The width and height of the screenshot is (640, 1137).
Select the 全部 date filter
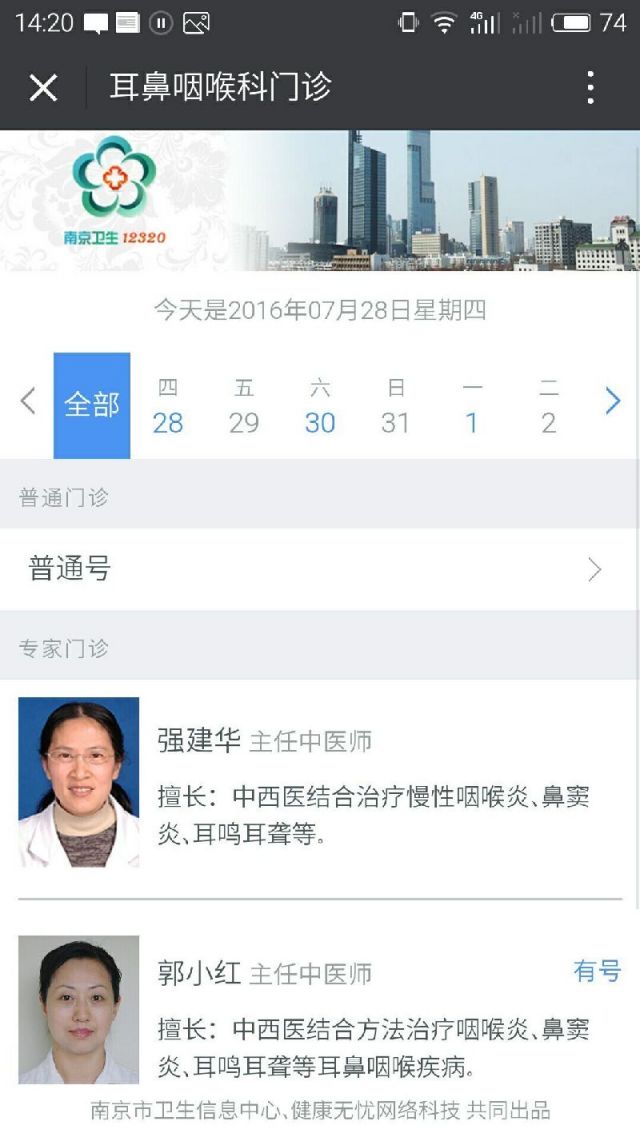[x=92, y=405]
